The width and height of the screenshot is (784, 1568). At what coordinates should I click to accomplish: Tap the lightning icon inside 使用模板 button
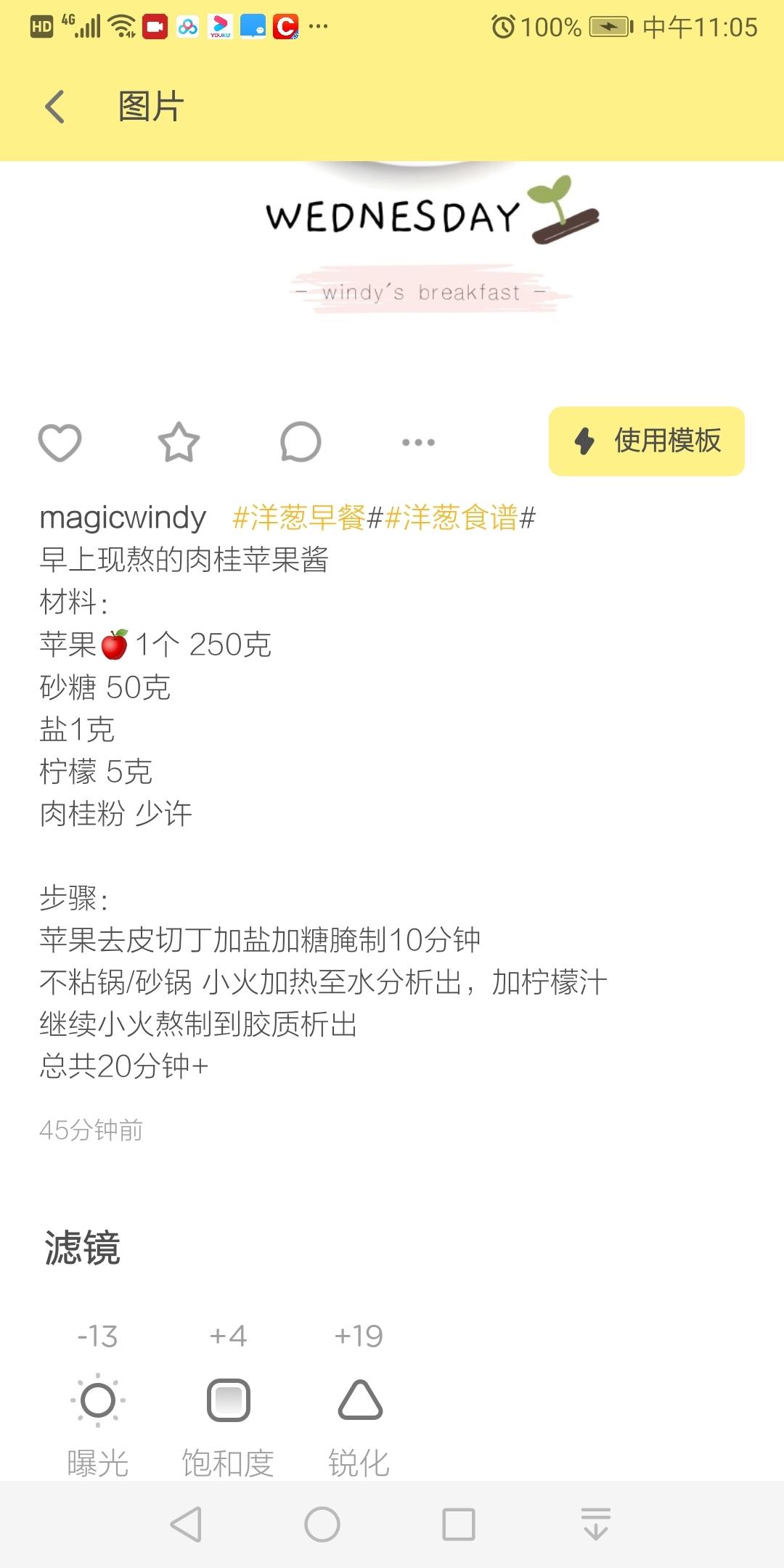click(x=585, y=440)
